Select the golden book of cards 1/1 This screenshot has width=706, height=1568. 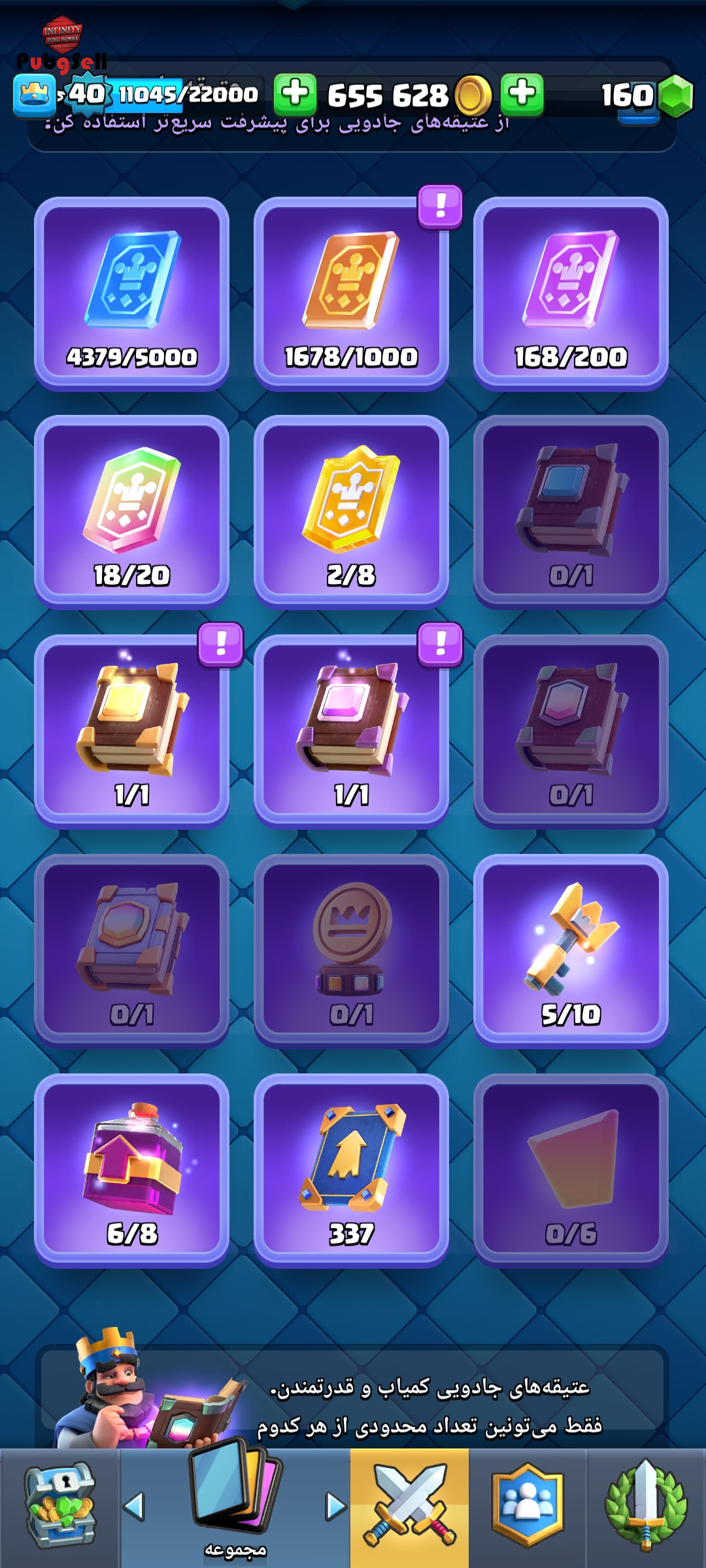click(131, 731)
